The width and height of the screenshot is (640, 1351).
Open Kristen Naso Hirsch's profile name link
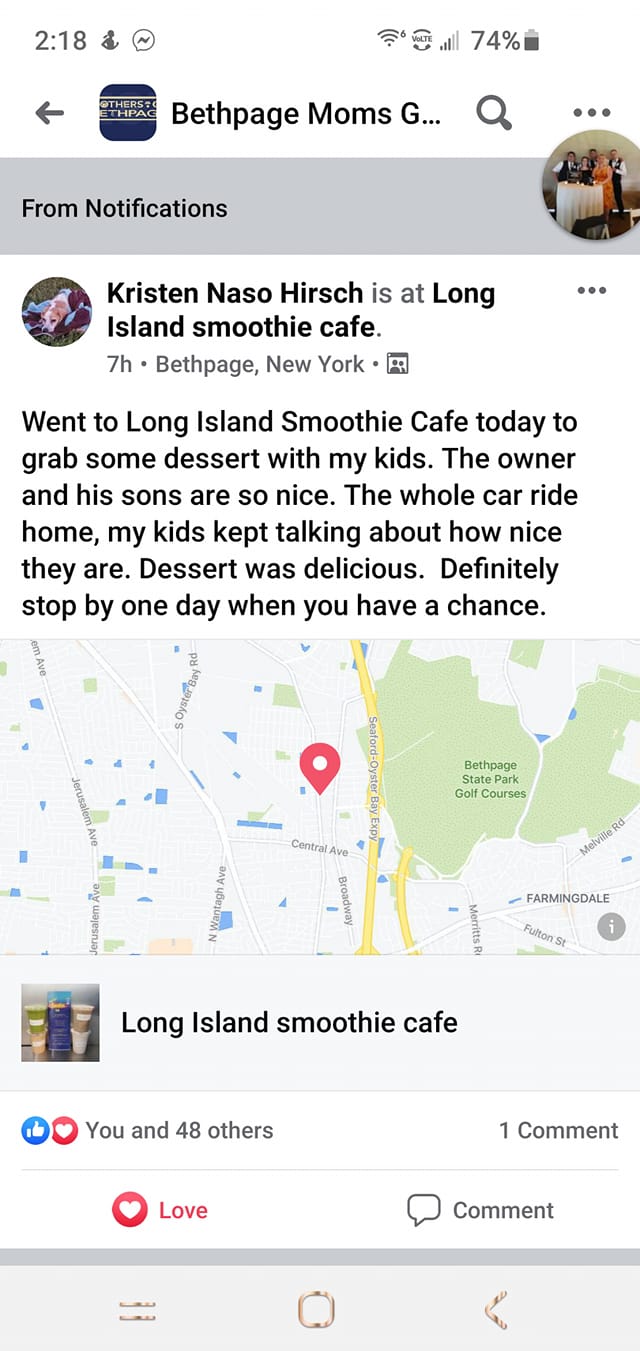click(235, 293)
